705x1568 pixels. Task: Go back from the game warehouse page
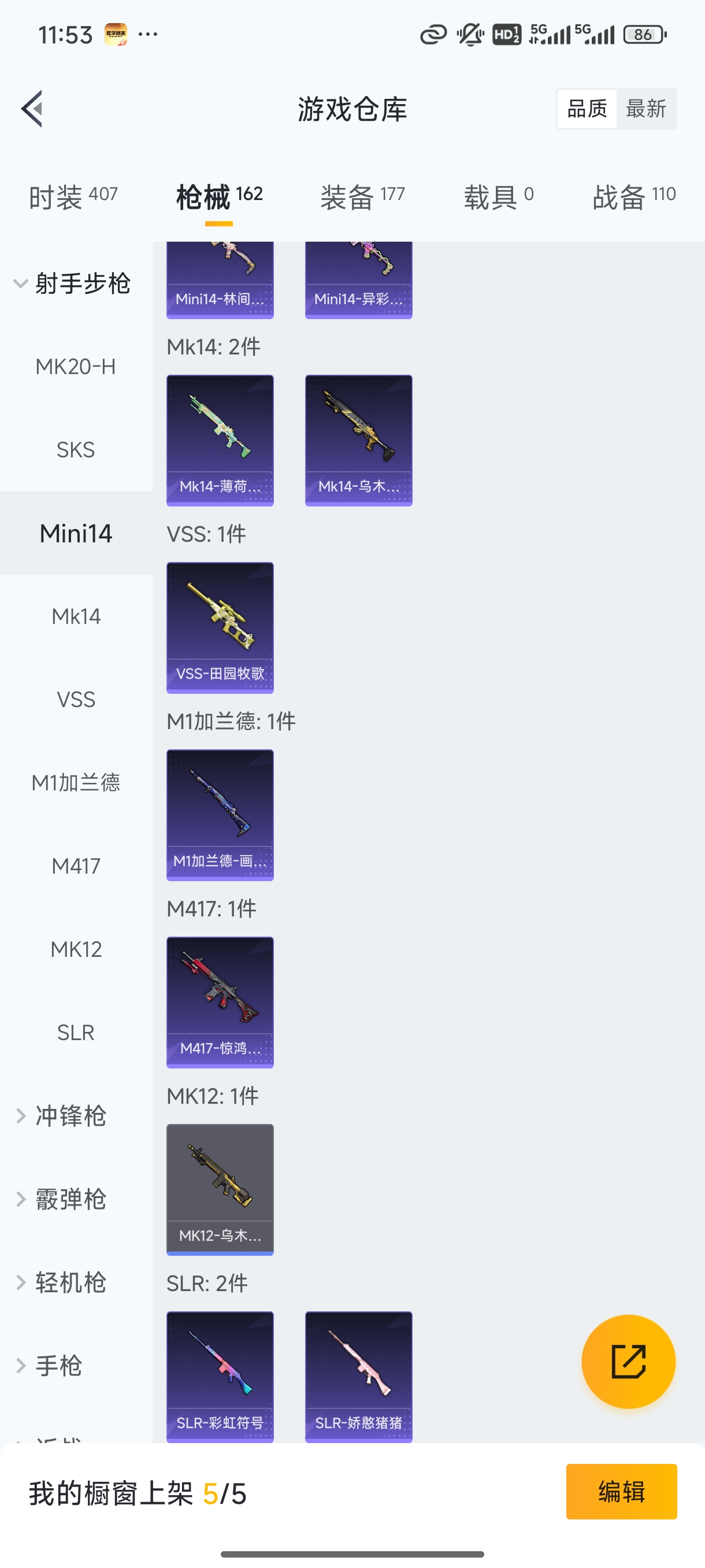coord(33,109)
